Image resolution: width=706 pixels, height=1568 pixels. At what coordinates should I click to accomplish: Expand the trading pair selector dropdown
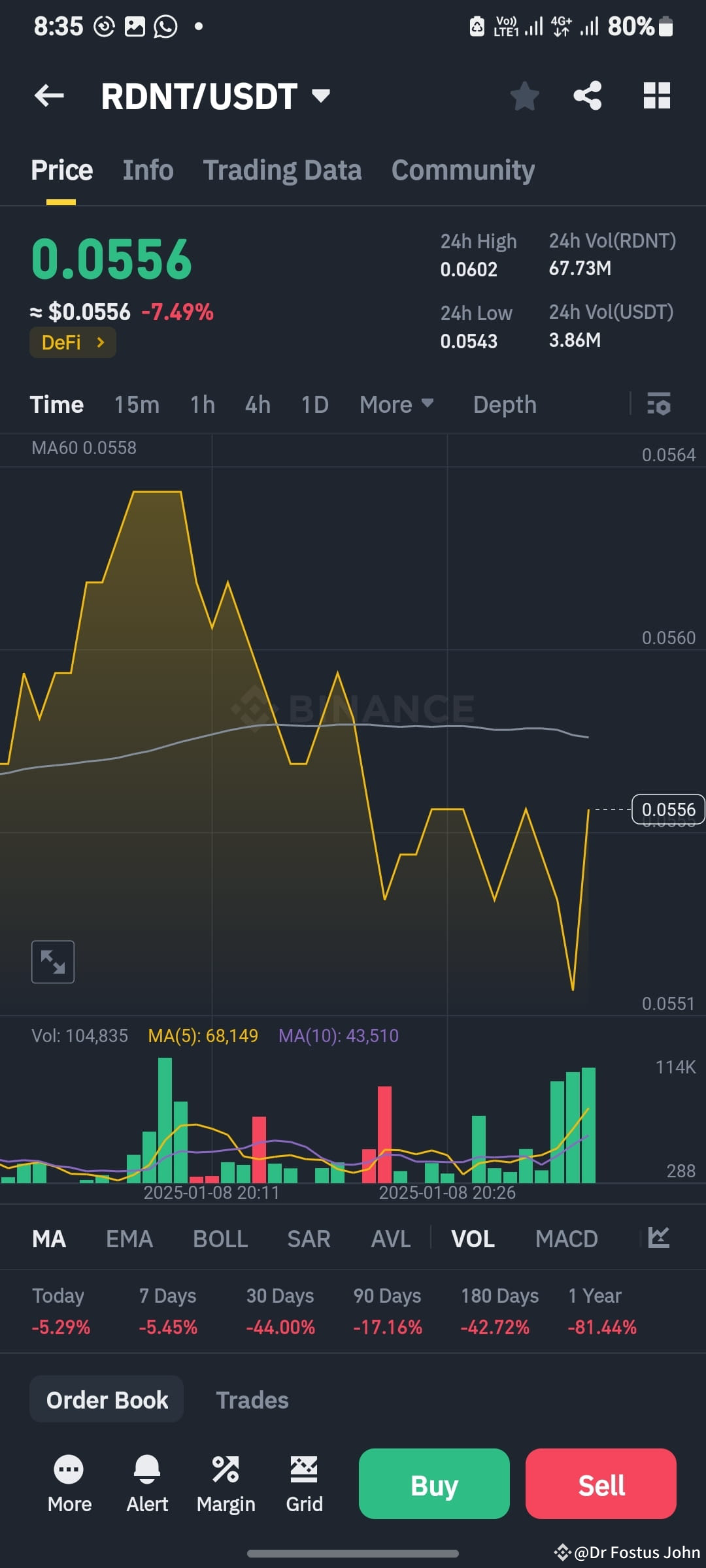click(x=320, y=95)
